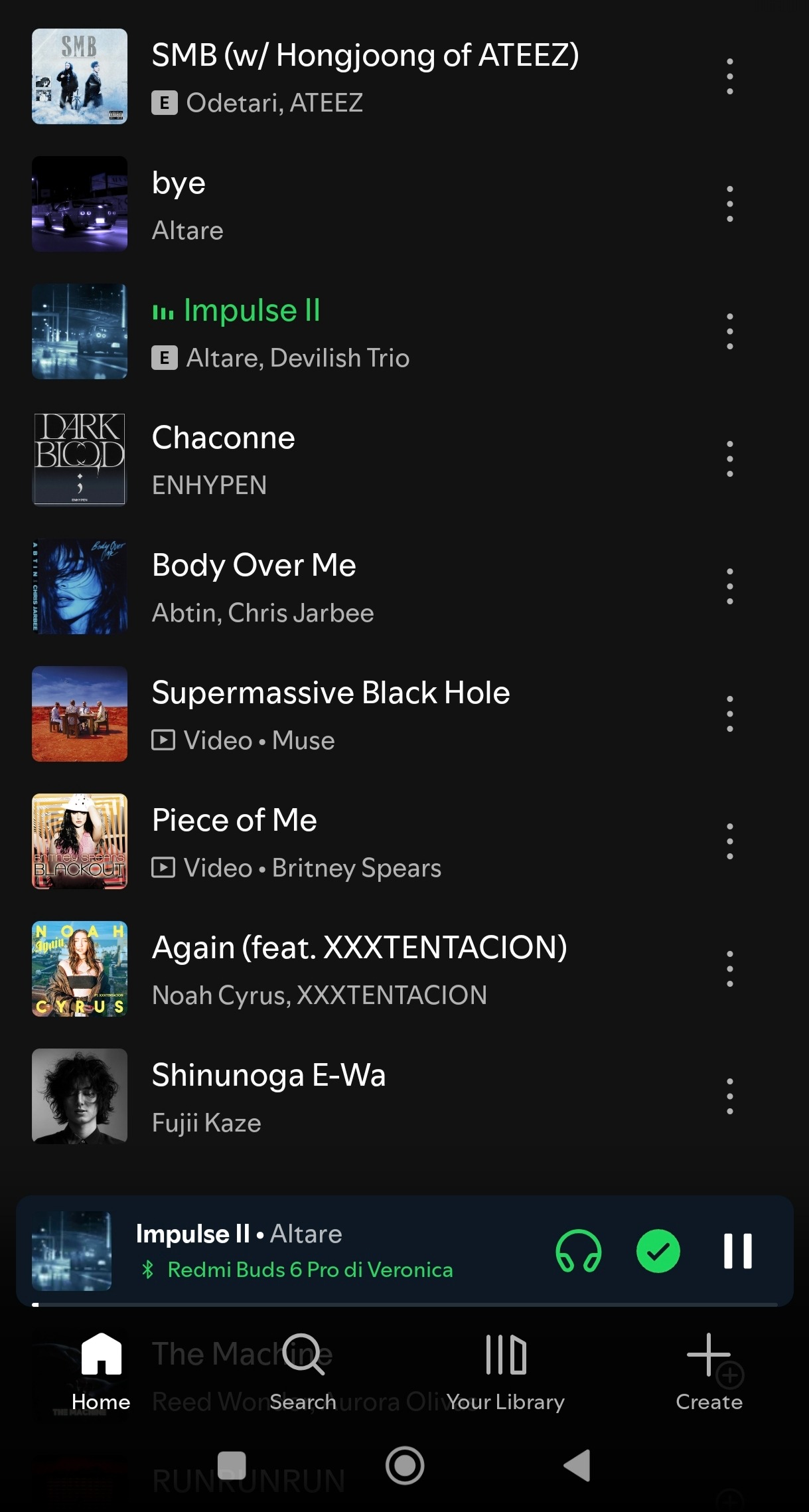This screenshot has height=1512, width=809.
Task: Tap the green checkmark on Impulse II
Action: [658, 1251]
